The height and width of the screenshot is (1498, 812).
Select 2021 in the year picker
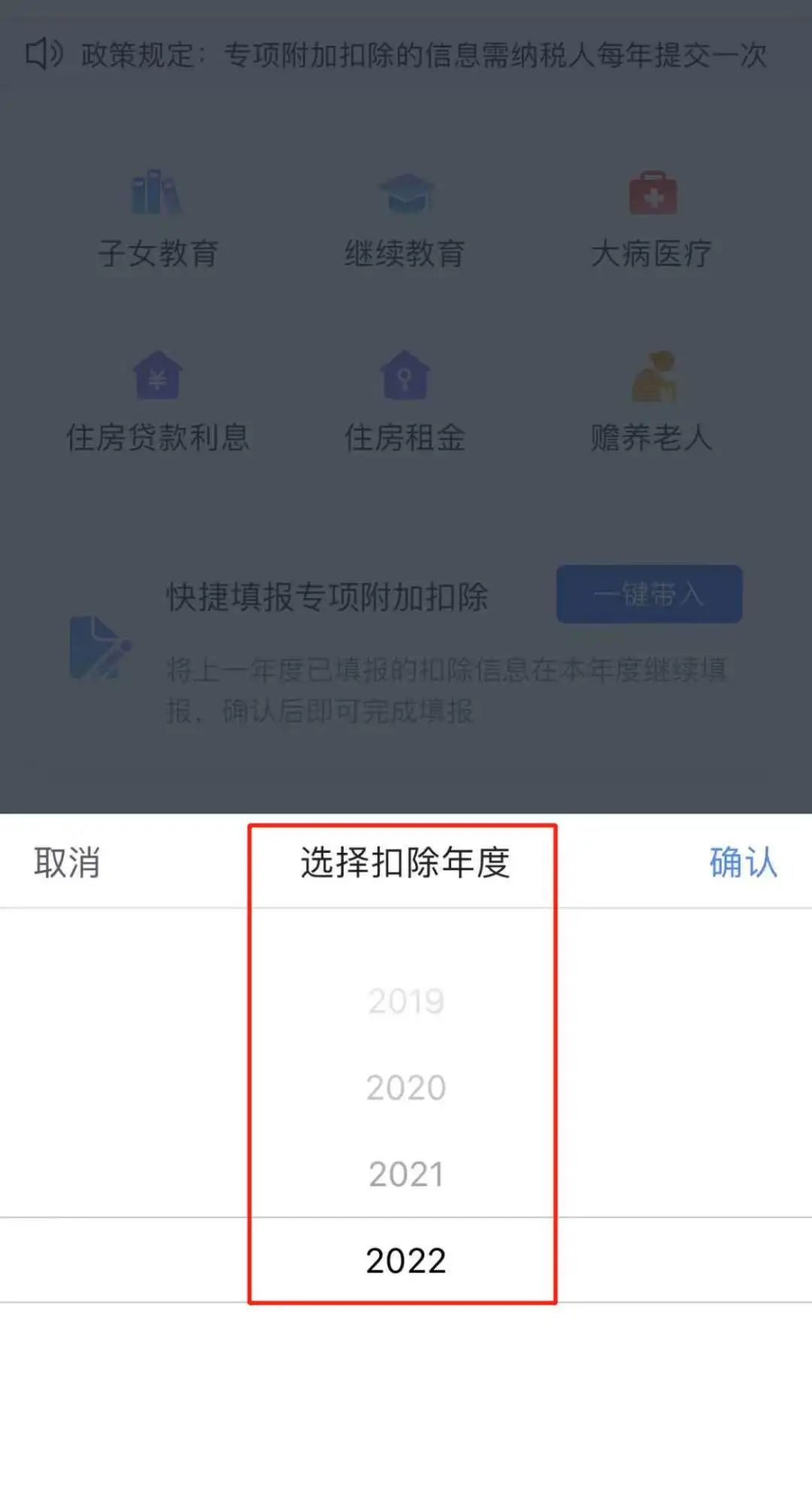[x=406, y=1173]
